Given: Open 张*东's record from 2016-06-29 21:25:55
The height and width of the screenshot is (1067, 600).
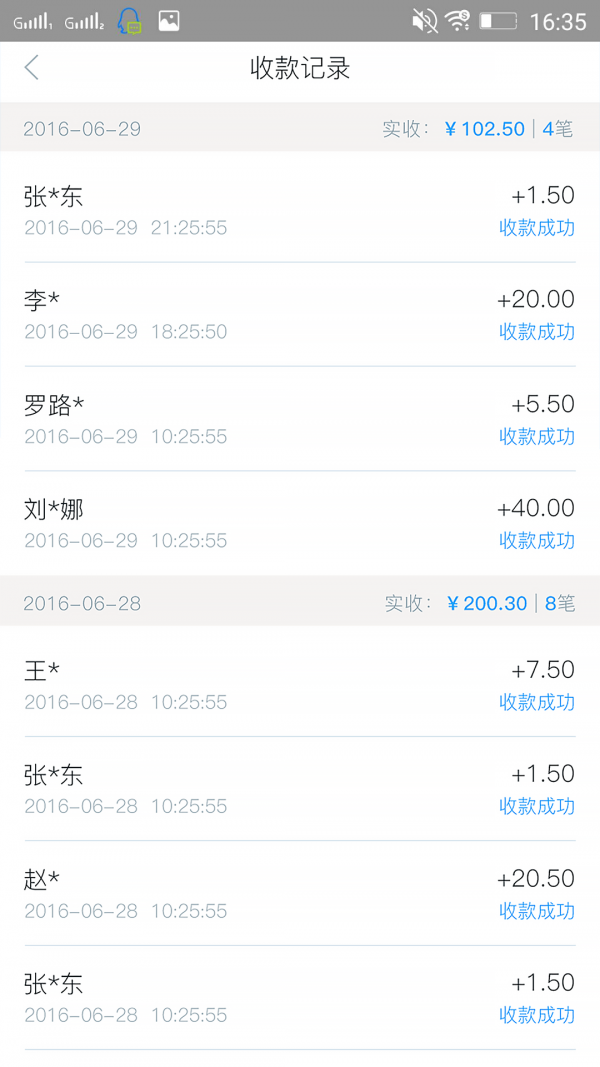Looking at the screenshot, I should click(x=299, y=210).
